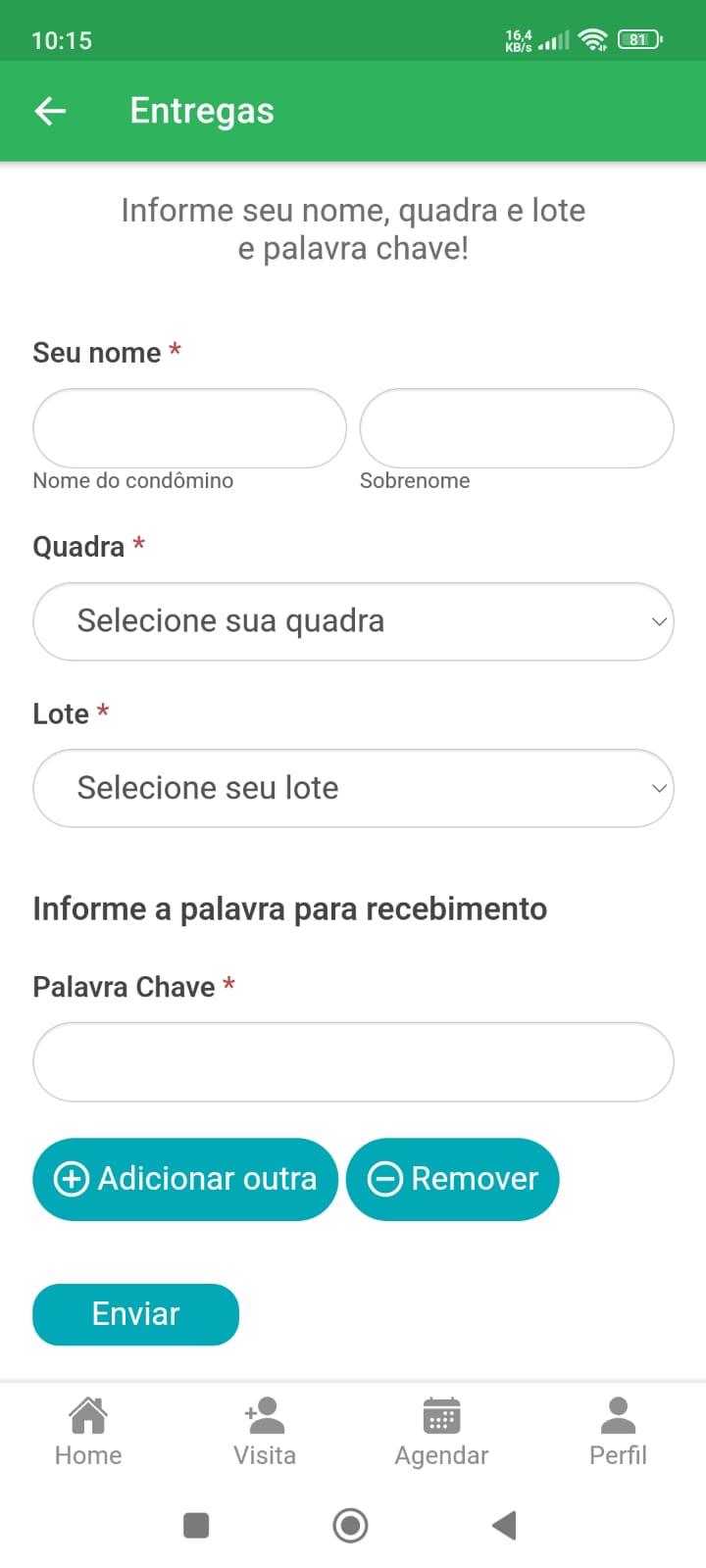
Task: Submit the form with Enviar
Action: tap(135, 1314)
